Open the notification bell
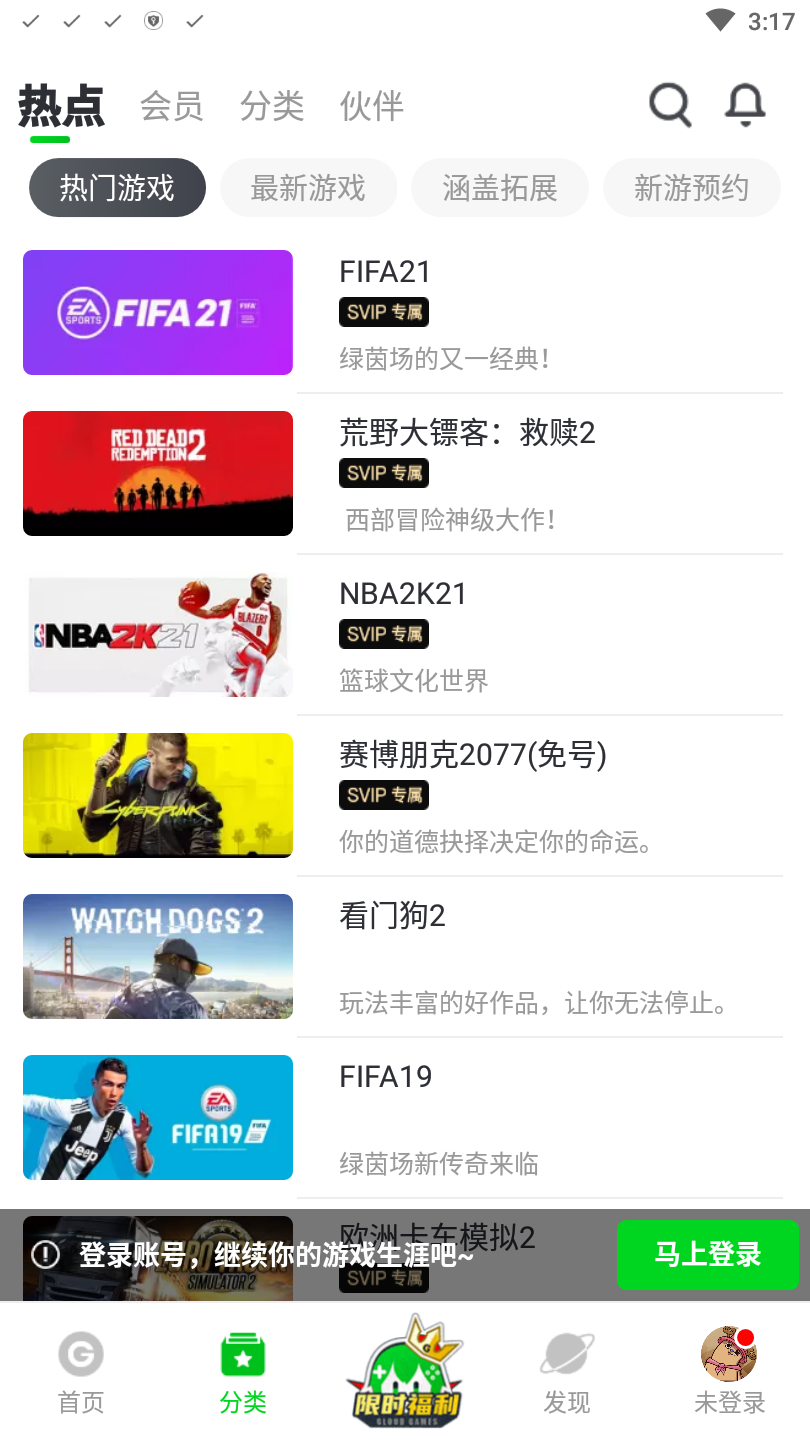Viewport: 810px width, 1440px height. tap(745, 103)
